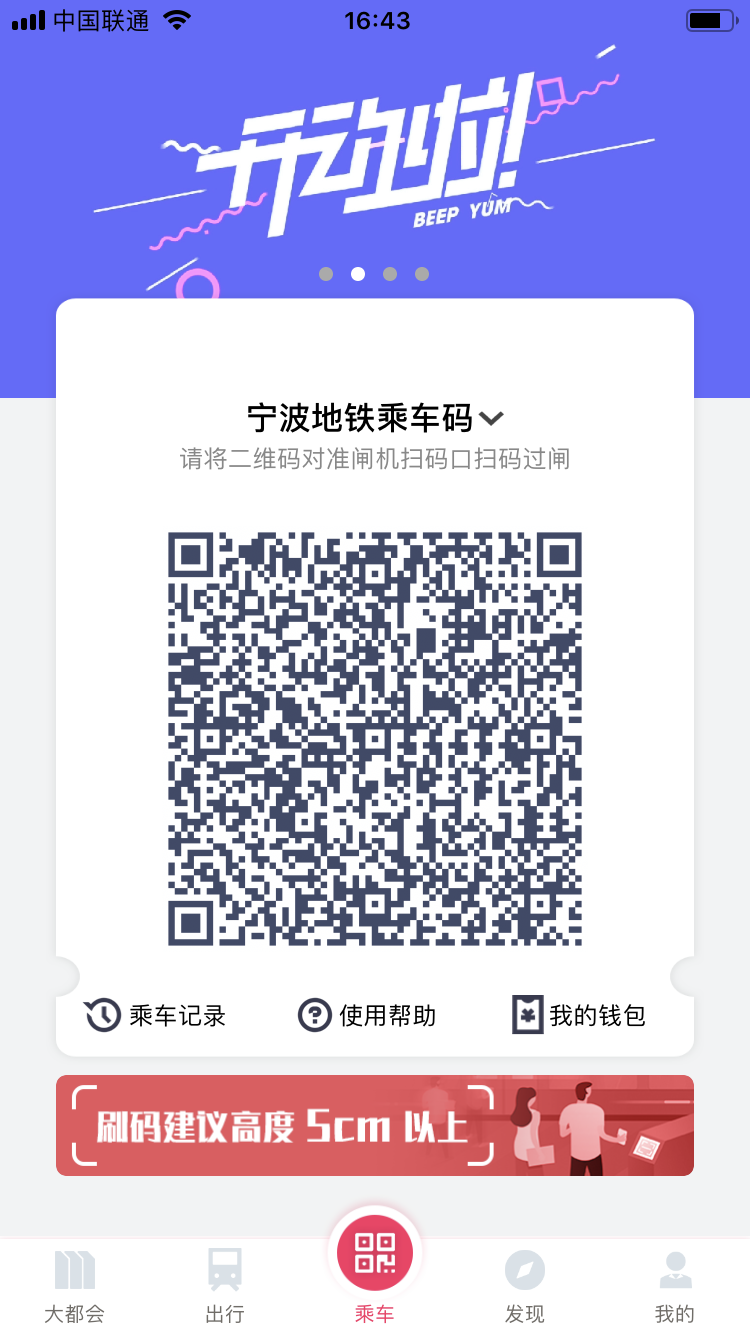Viewport: 750px width, 1334px height.
Task: Switch to the 出行 tab
Action: pos(225,1285)
